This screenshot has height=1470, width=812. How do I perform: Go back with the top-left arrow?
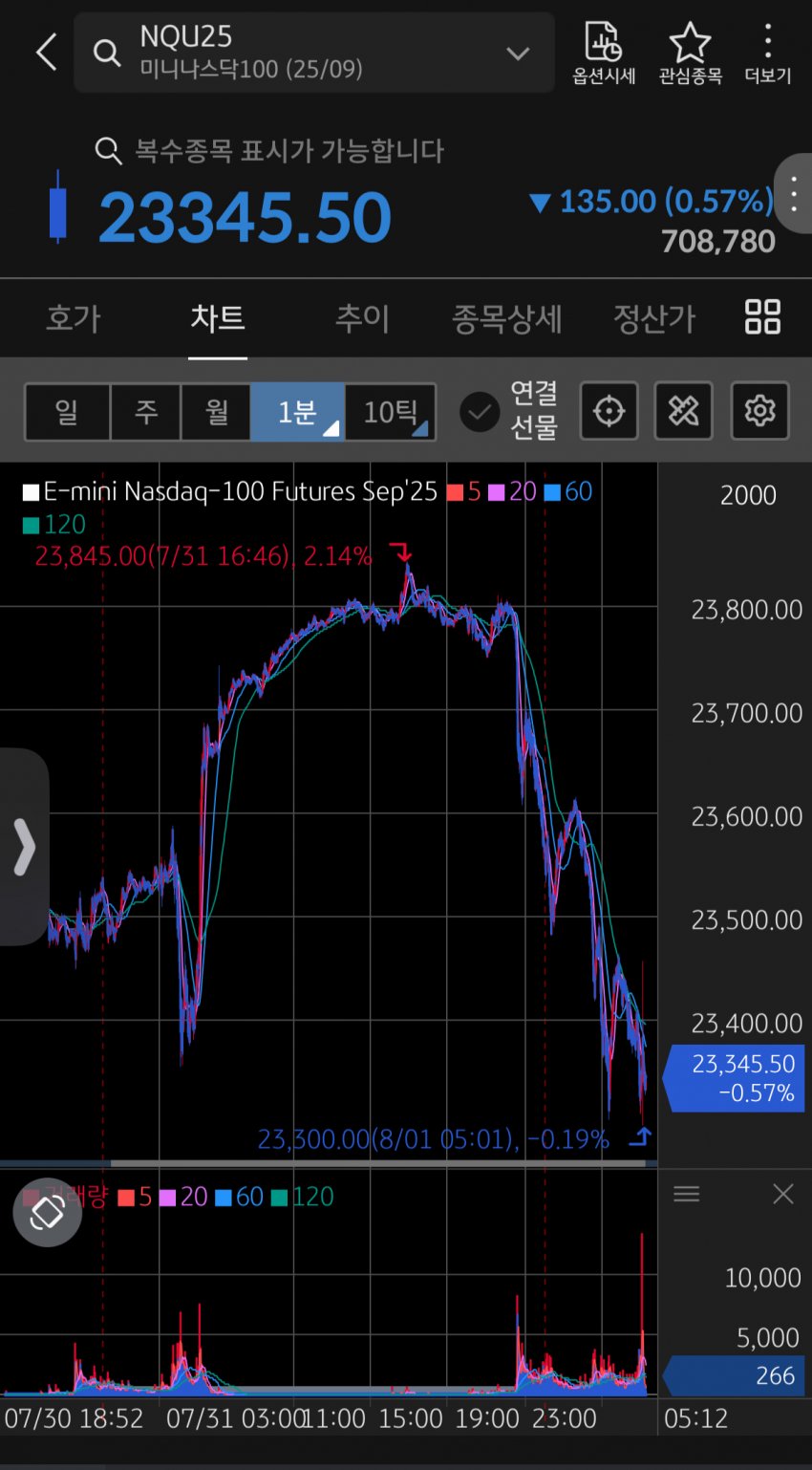click(46, 53)
